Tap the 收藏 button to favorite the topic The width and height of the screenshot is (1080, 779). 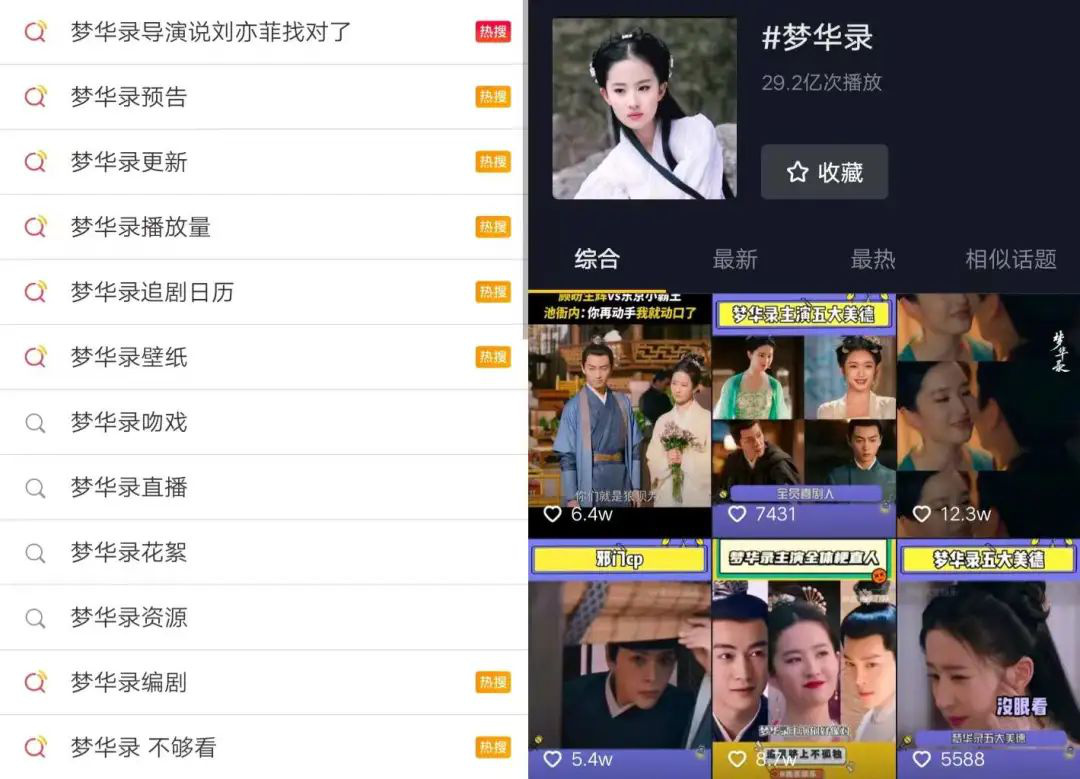click(824, 172)
